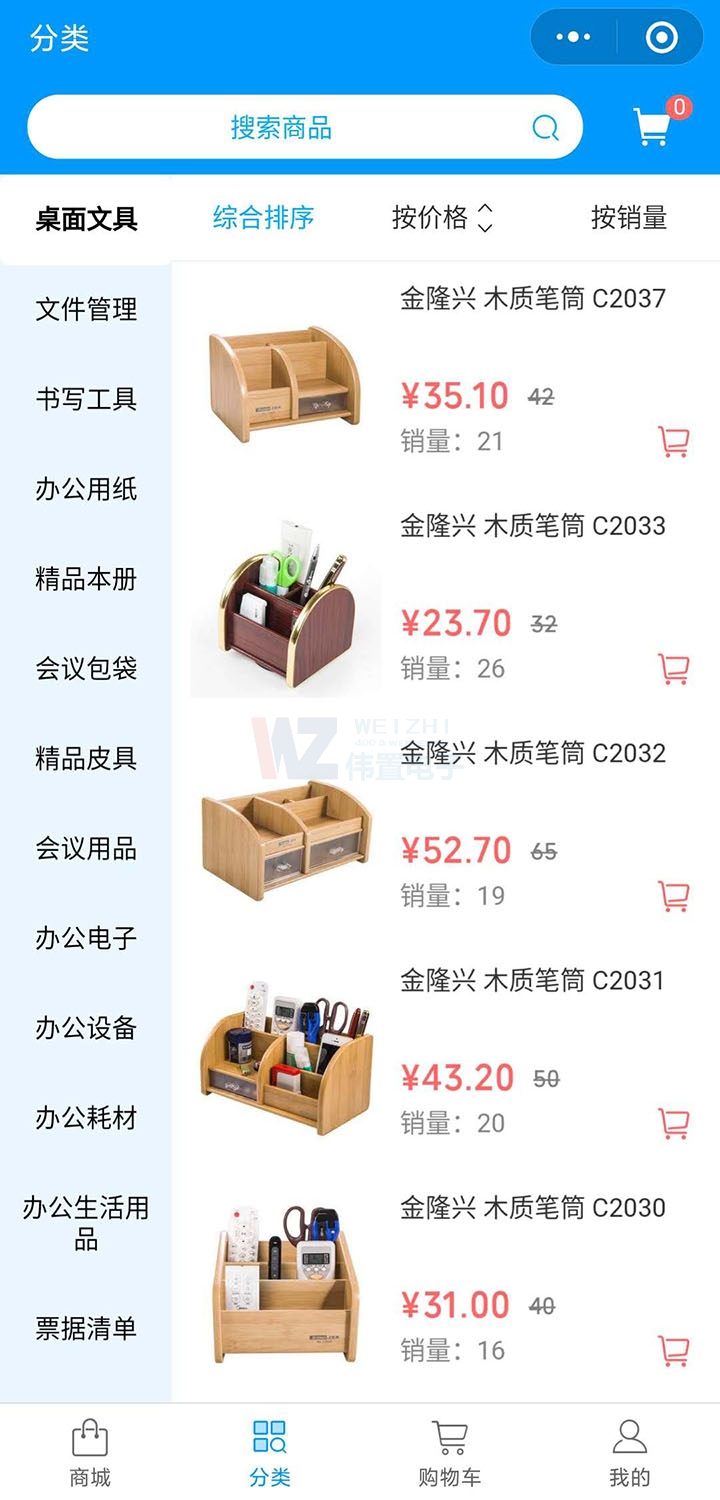View product 金隆兴 木质笔筒 C2030

[533, 1208]
